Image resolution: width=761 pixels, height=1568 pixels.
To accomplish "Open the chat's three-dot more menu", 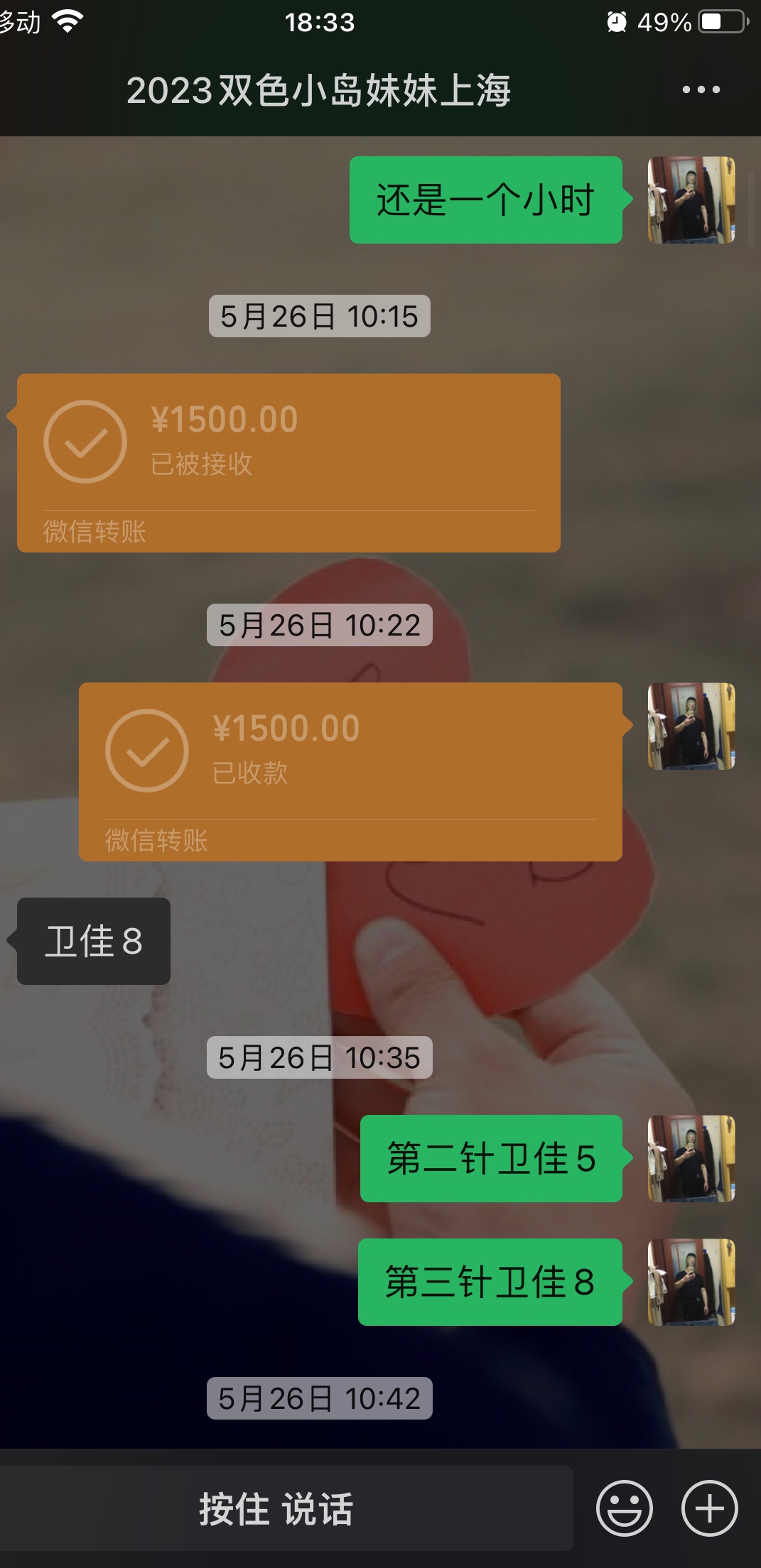I will pyautogui.click(x=701, y=89).
